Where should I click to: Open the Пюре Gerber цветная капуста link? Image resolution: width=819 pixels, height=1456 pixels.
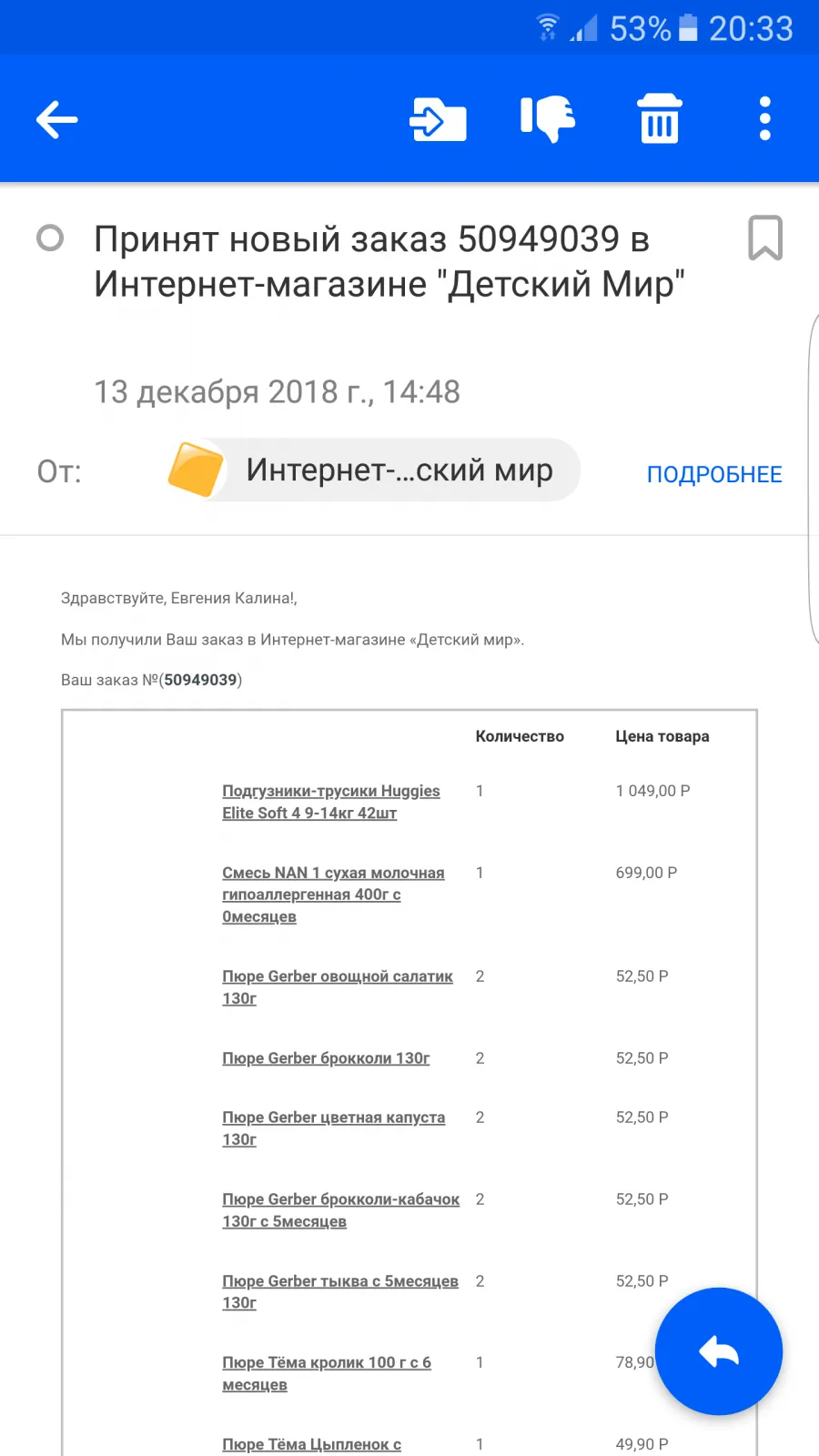(x=334, y=1128)
